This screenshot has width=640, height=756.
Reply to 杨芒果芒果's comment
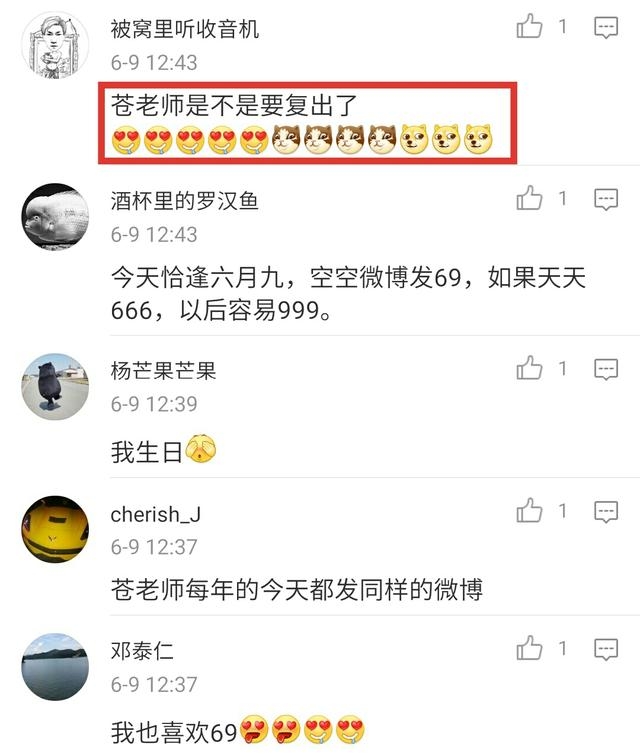(606, 369)
